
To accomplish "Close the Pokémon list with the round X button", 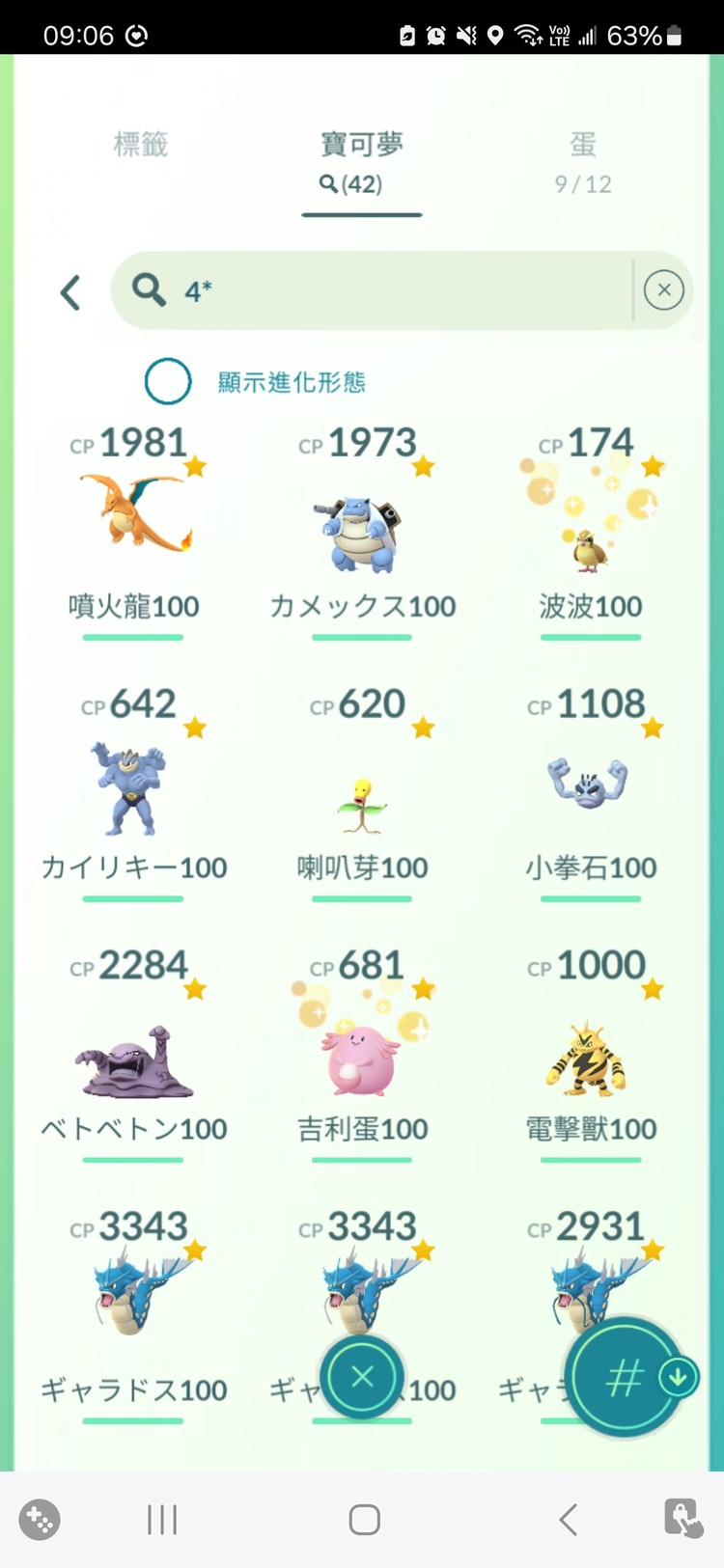I will coord(362,1377).
